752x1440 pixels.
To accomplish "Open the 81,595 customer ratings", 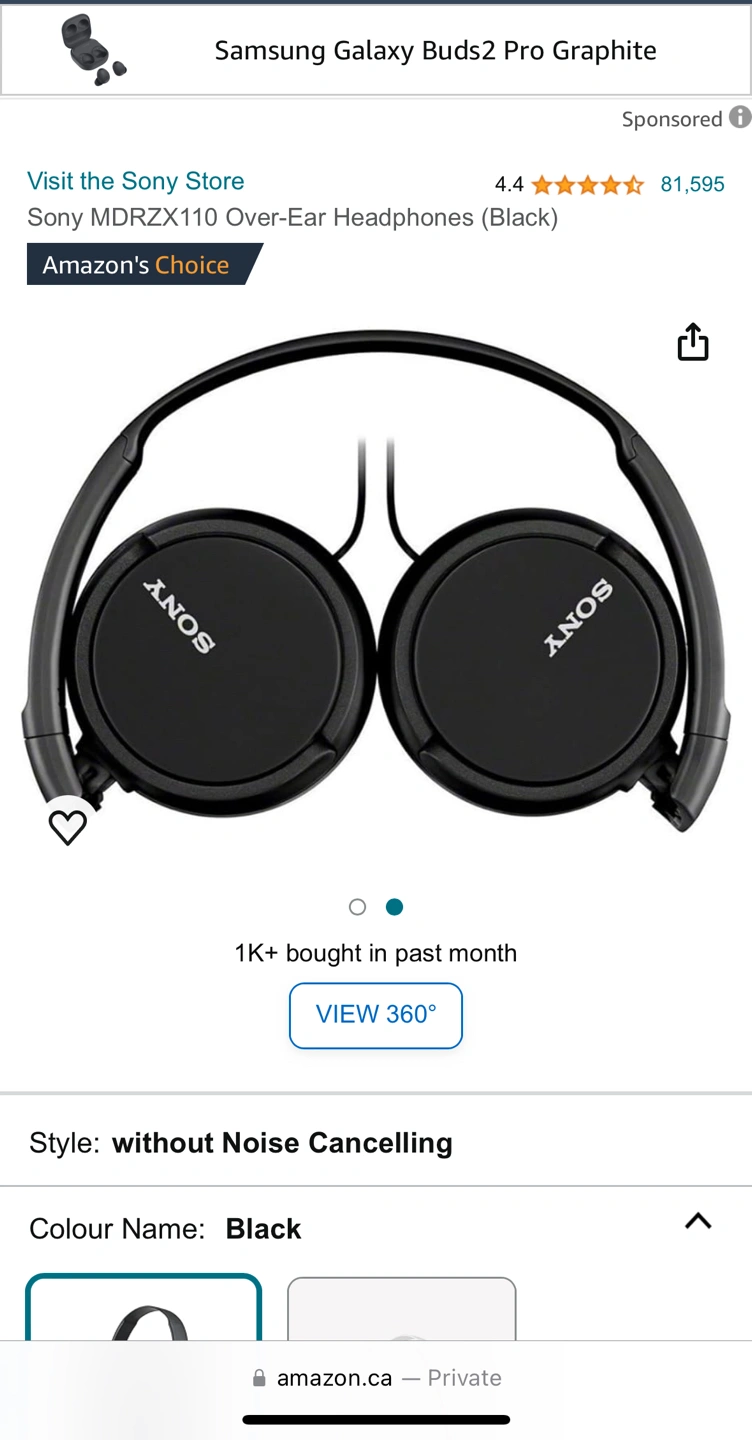I will pyautogui.click(x=692, y=184).
